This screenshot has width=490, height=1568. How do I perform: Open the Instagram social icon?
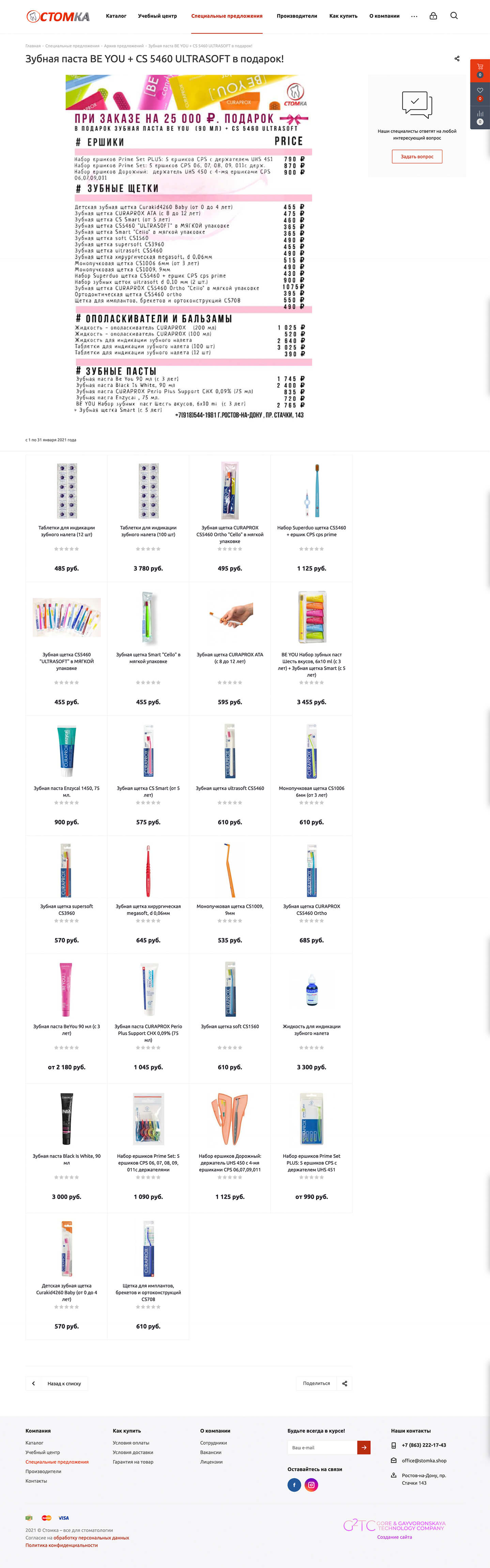[311, 1485]
